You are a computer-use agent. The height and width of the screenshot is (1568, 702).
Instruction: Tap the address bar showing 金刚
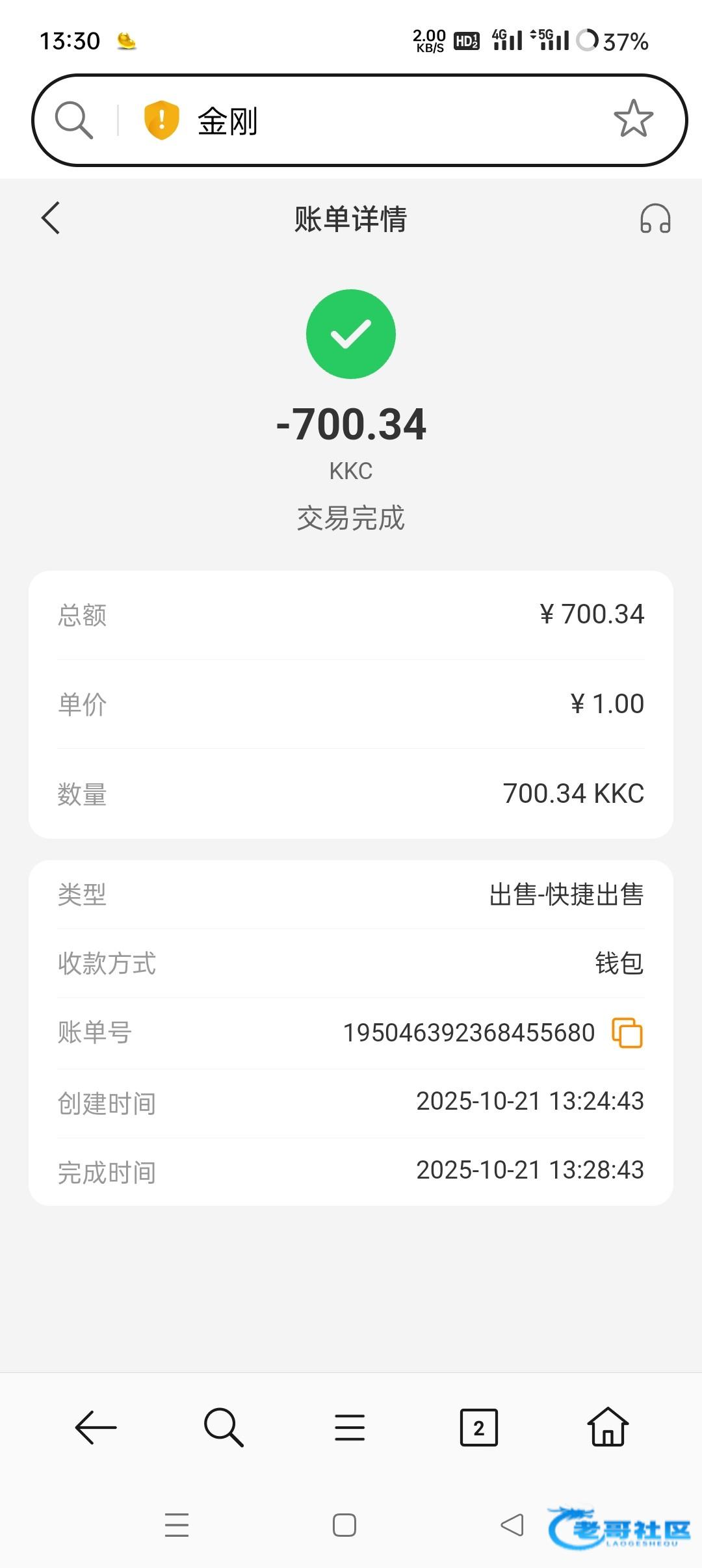pos(390,121)
